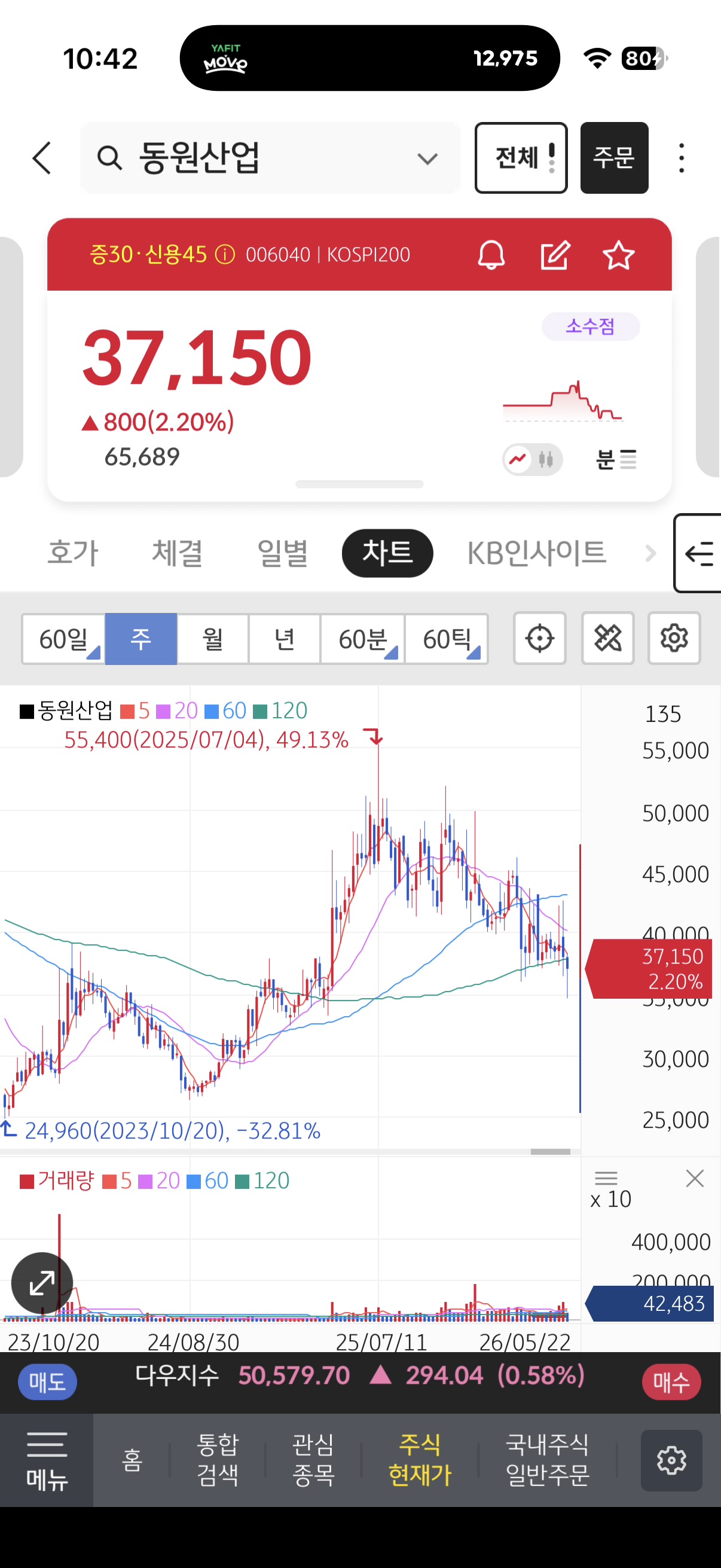Select the 월 chart period
721x1568 pixels.
pyautogui.click(x=213, y=639)
